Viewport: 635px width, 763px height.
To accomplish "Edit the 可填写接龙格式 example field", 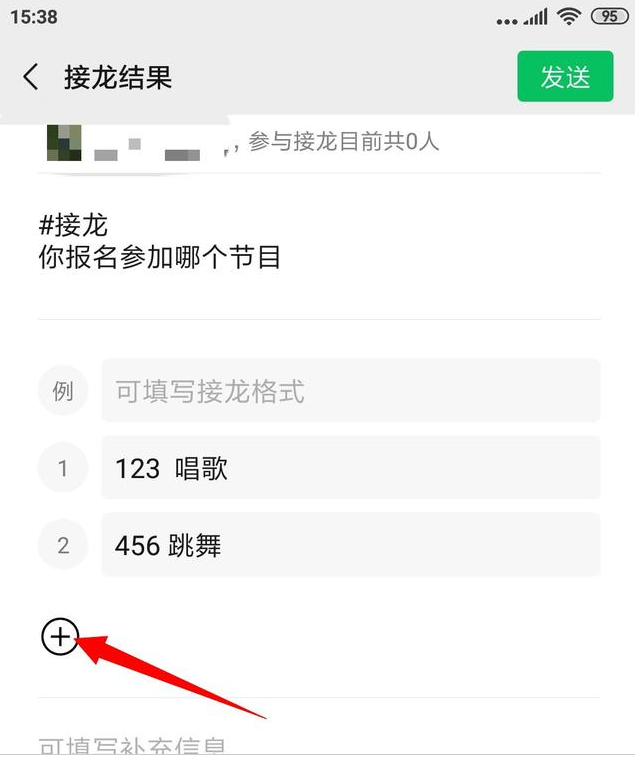I will pyautogui.click(x=350, y=390).
